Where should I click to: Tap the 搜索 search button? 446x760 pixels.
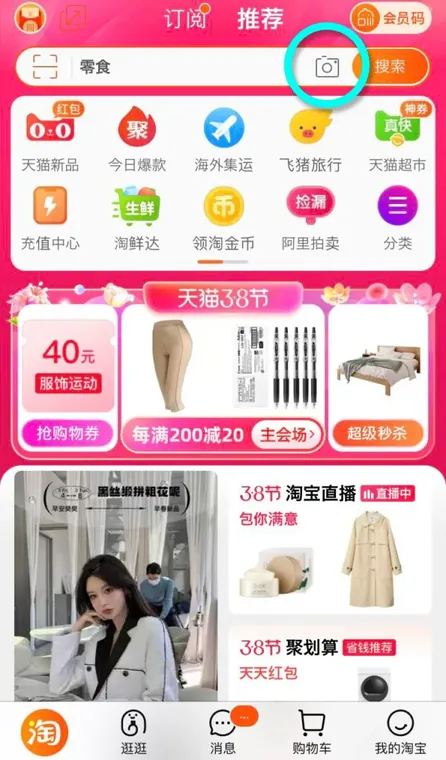[390, 66]
